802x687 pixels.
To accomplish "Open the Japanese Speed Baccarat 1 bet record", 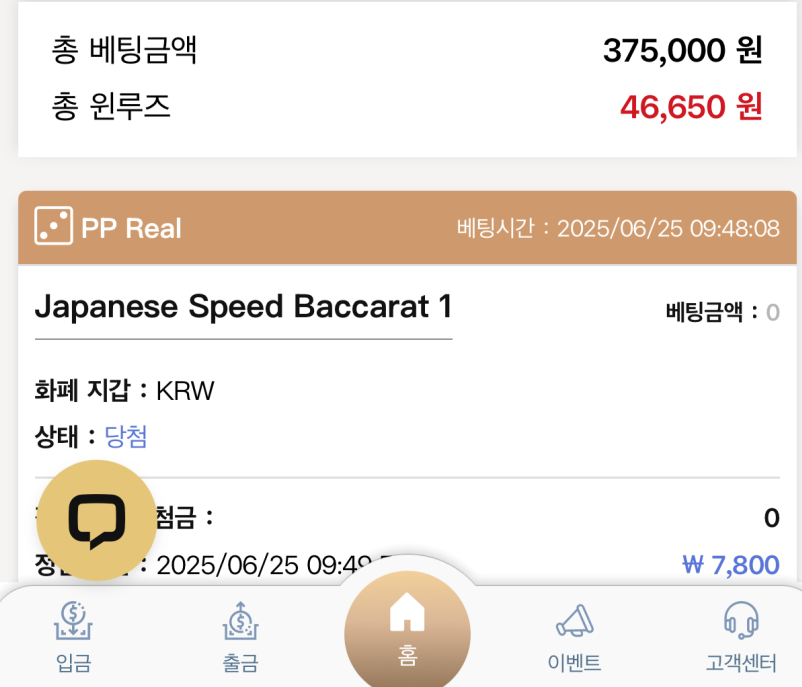I will (x=243, y=307).
